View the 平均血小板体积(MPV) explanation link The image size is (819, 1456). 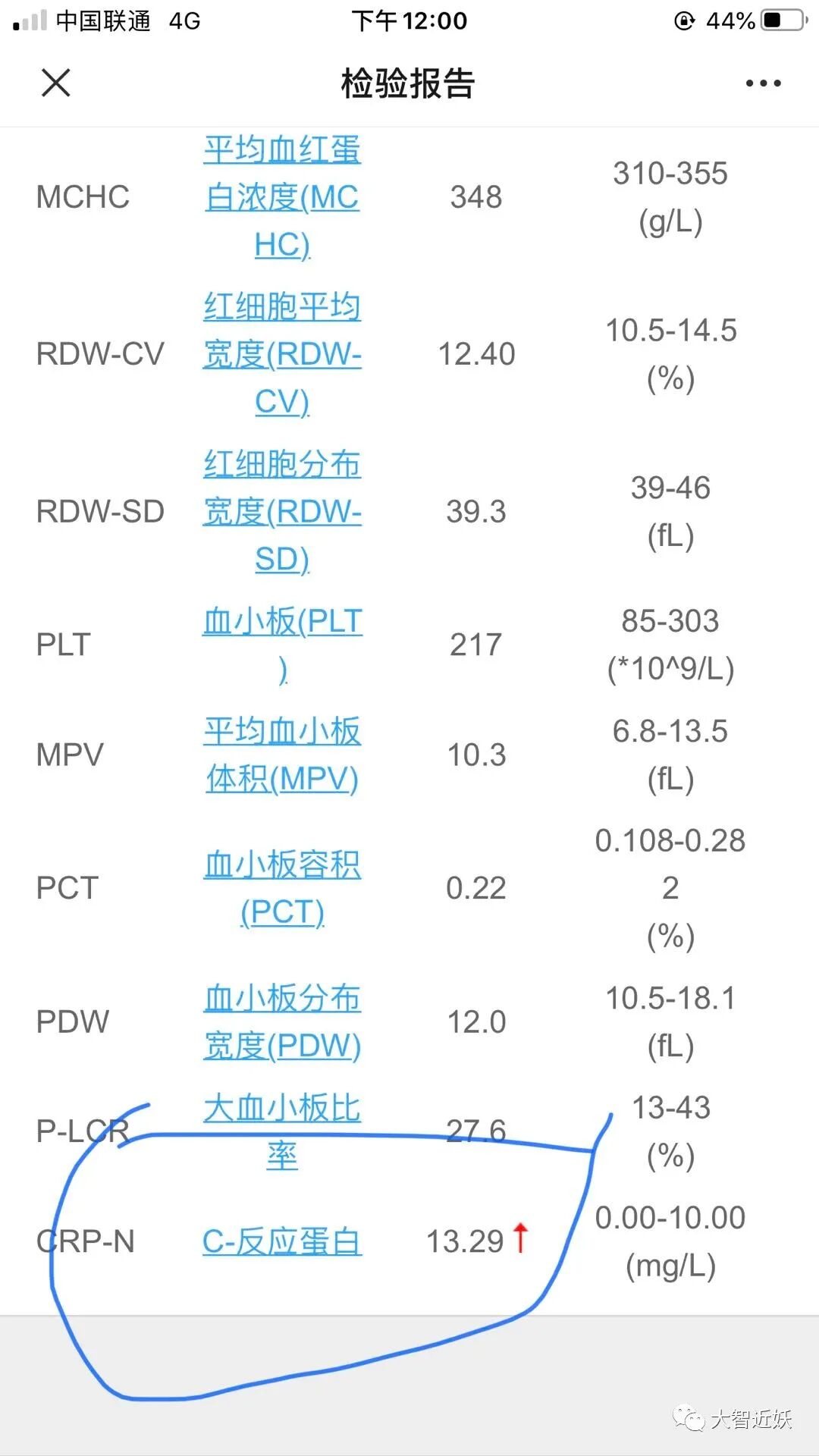(282, 755)
